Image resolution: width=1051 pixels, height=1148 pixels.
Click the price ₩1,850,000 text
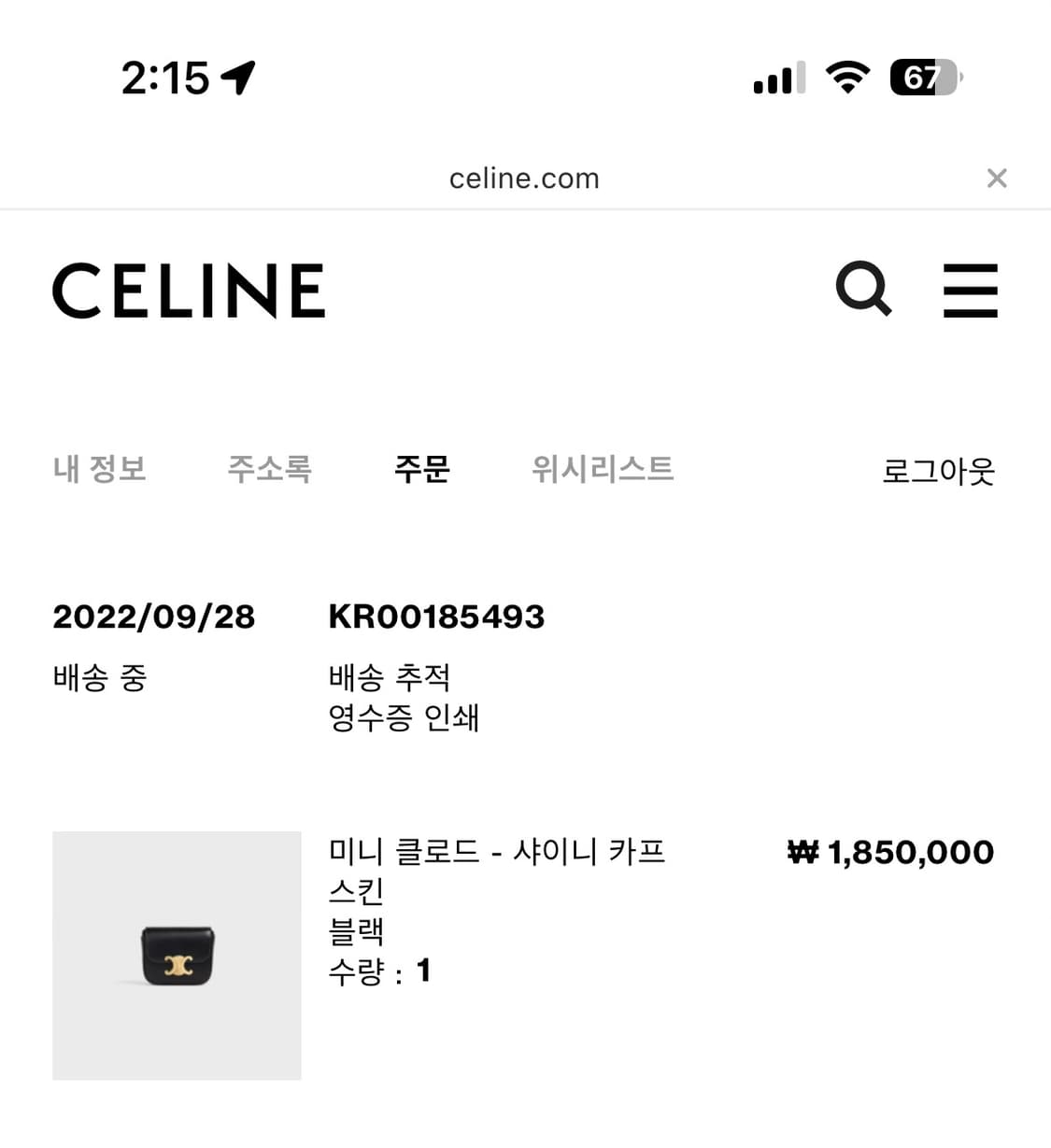pyautogui.click(x=889, y=851)
